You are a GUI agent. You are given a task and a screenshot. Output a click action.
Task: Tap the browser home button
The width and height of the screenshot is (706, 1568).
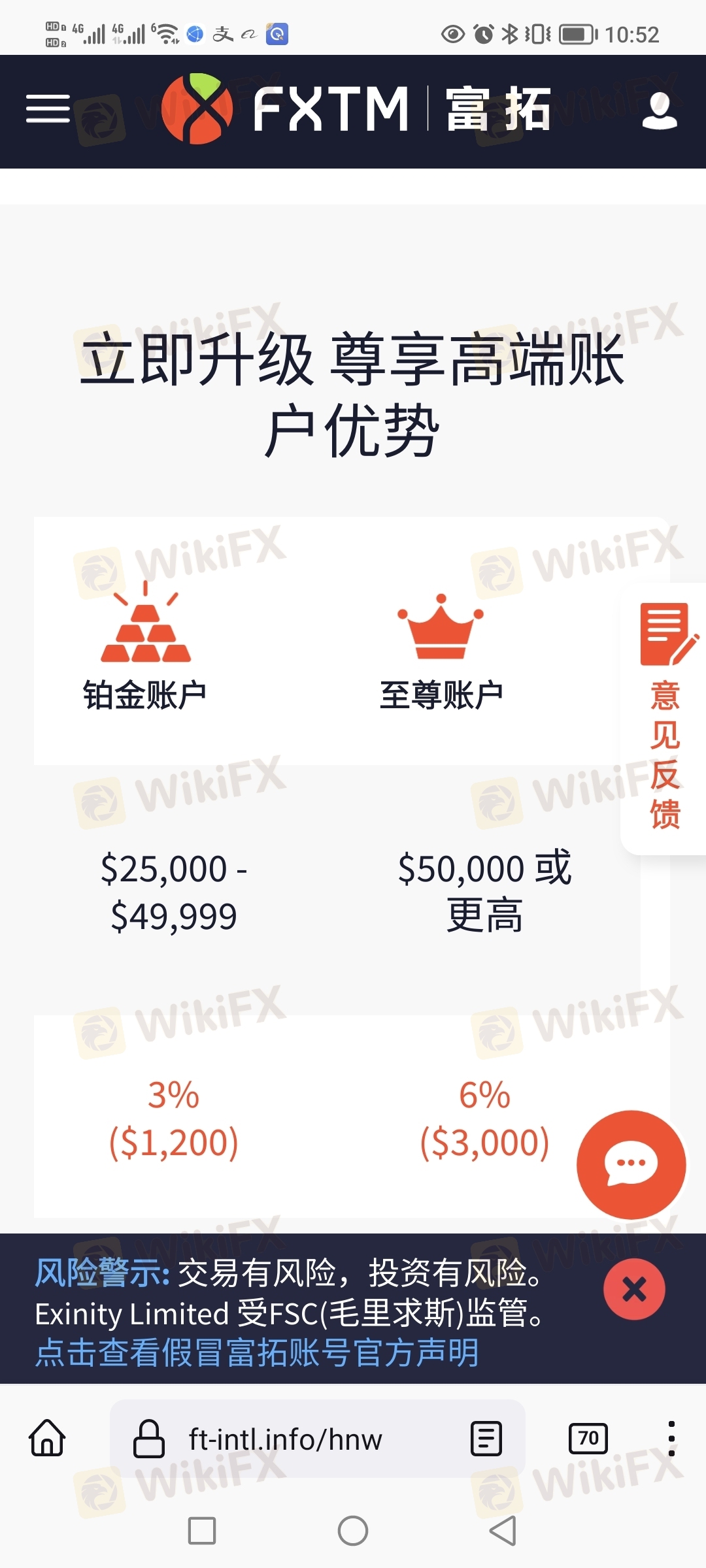pyautogui.click(x=48, y=1439)
